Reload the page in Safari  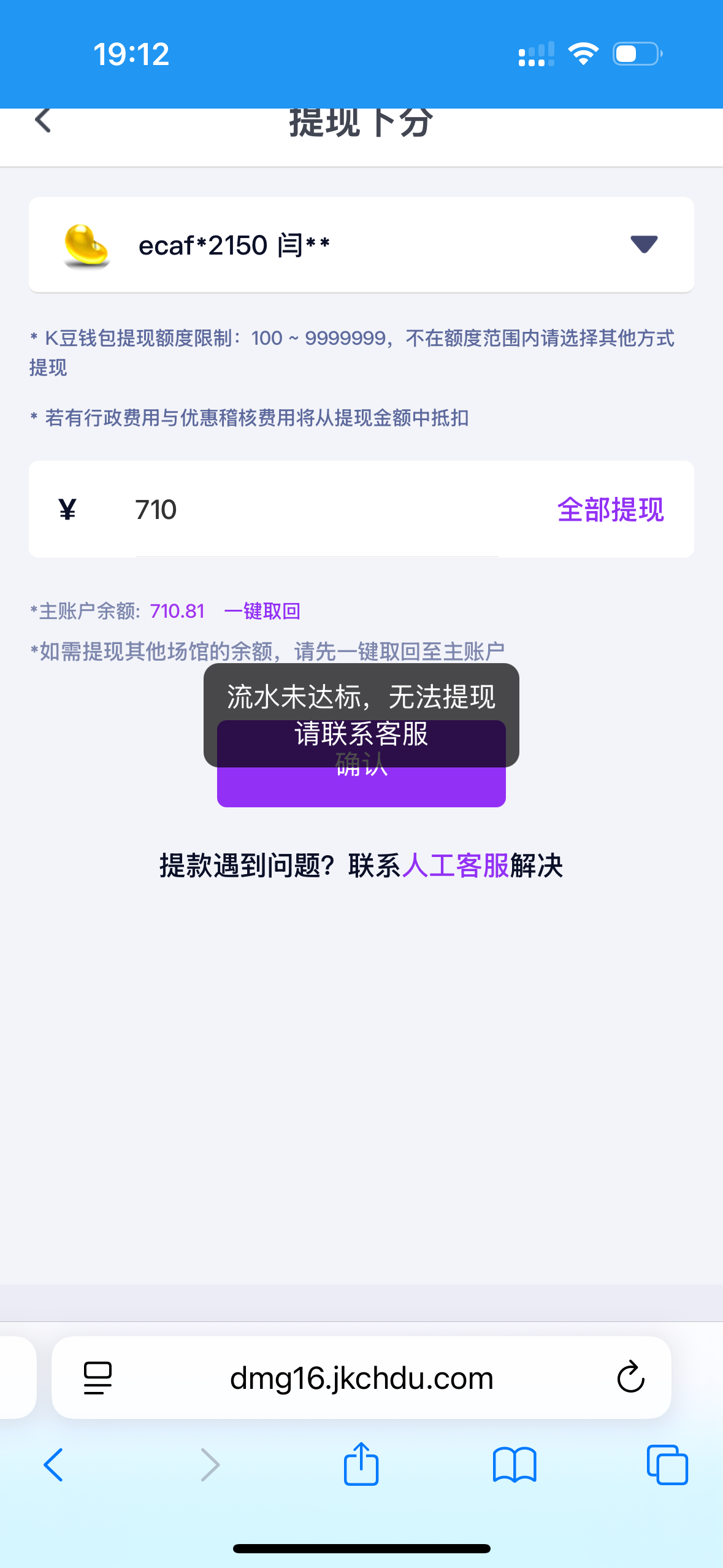tap(630, 1378)
